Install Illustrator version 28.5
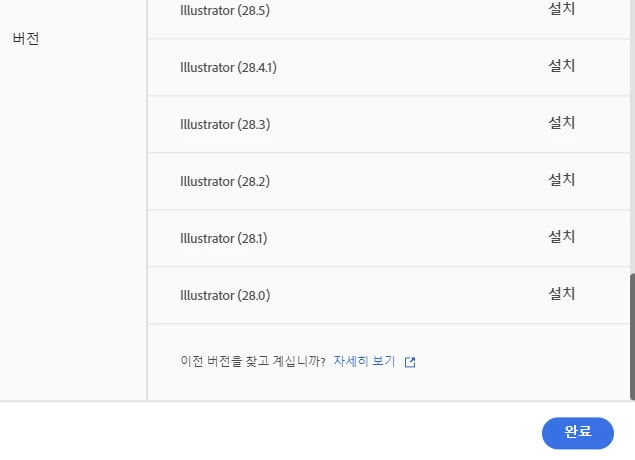 [x=561, y=9]
